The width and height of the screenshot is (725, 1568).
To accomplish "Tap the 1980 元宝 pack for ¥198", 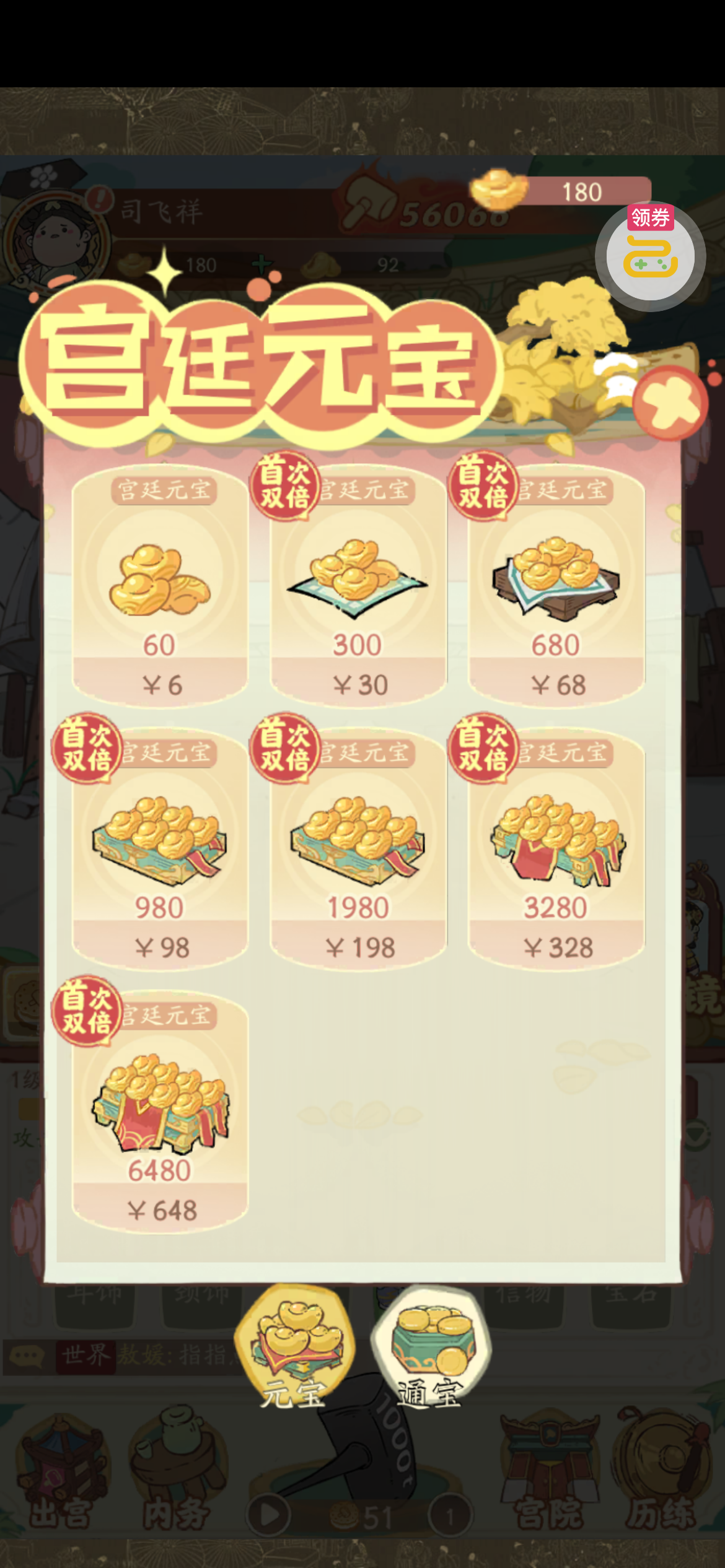I will tap(358, 848).
